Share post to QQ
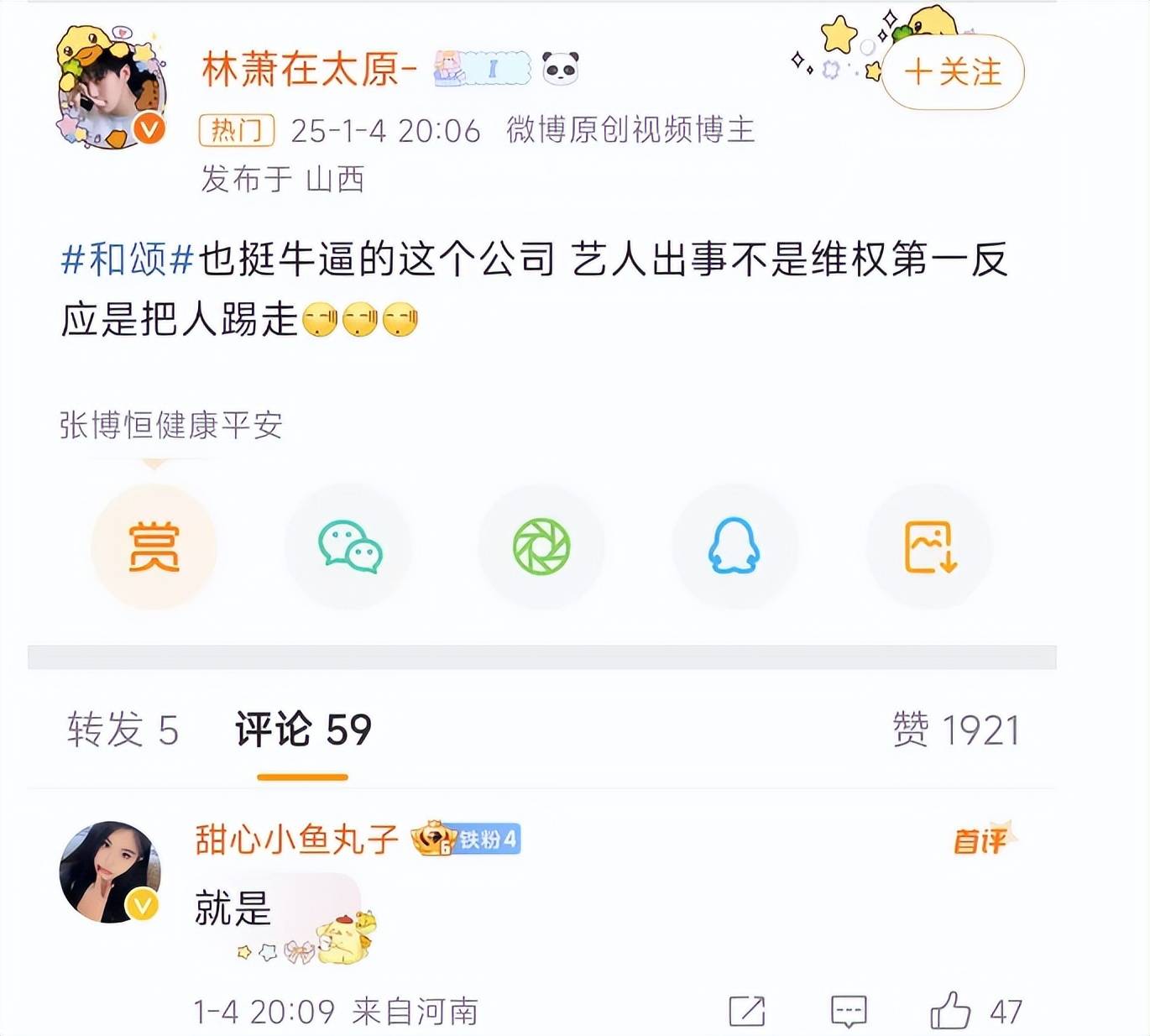The width and height of the screenshot is (1150, 1036). click(x=734, y=547)
